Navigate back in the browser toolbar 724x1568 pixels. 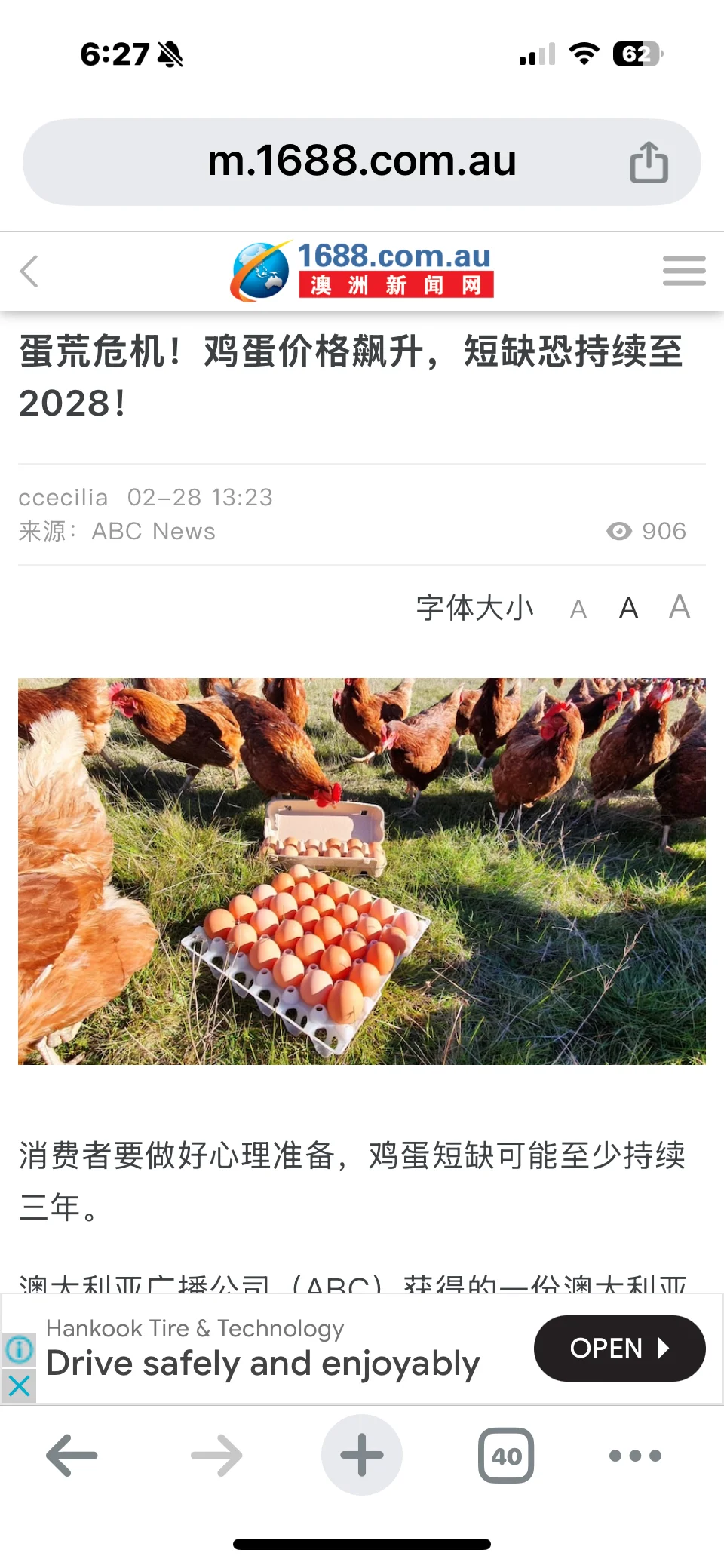(x=72, y=1455)
